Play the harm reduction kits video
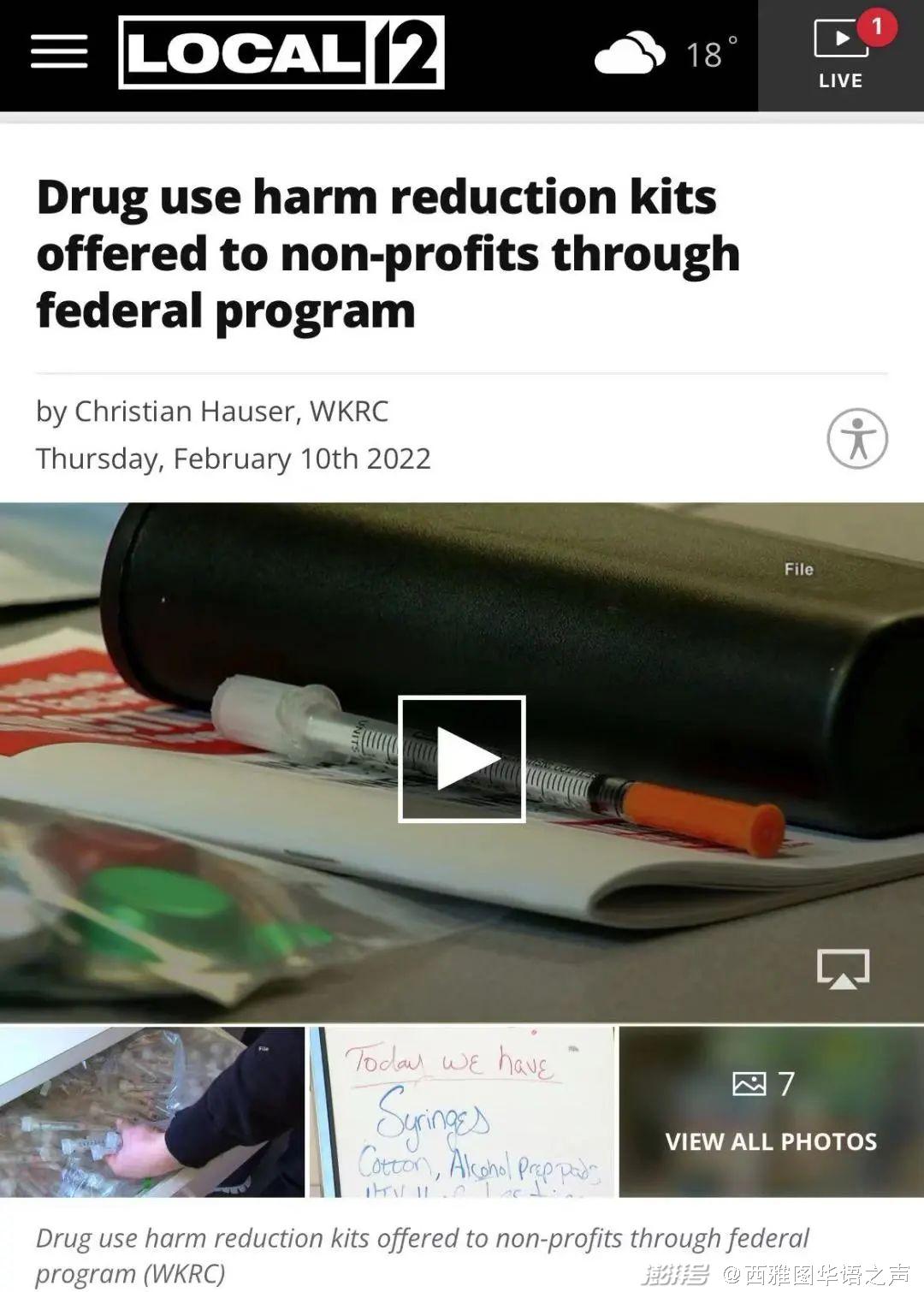The height and width of the screenshot is (1292, 924). coord(461,760)
